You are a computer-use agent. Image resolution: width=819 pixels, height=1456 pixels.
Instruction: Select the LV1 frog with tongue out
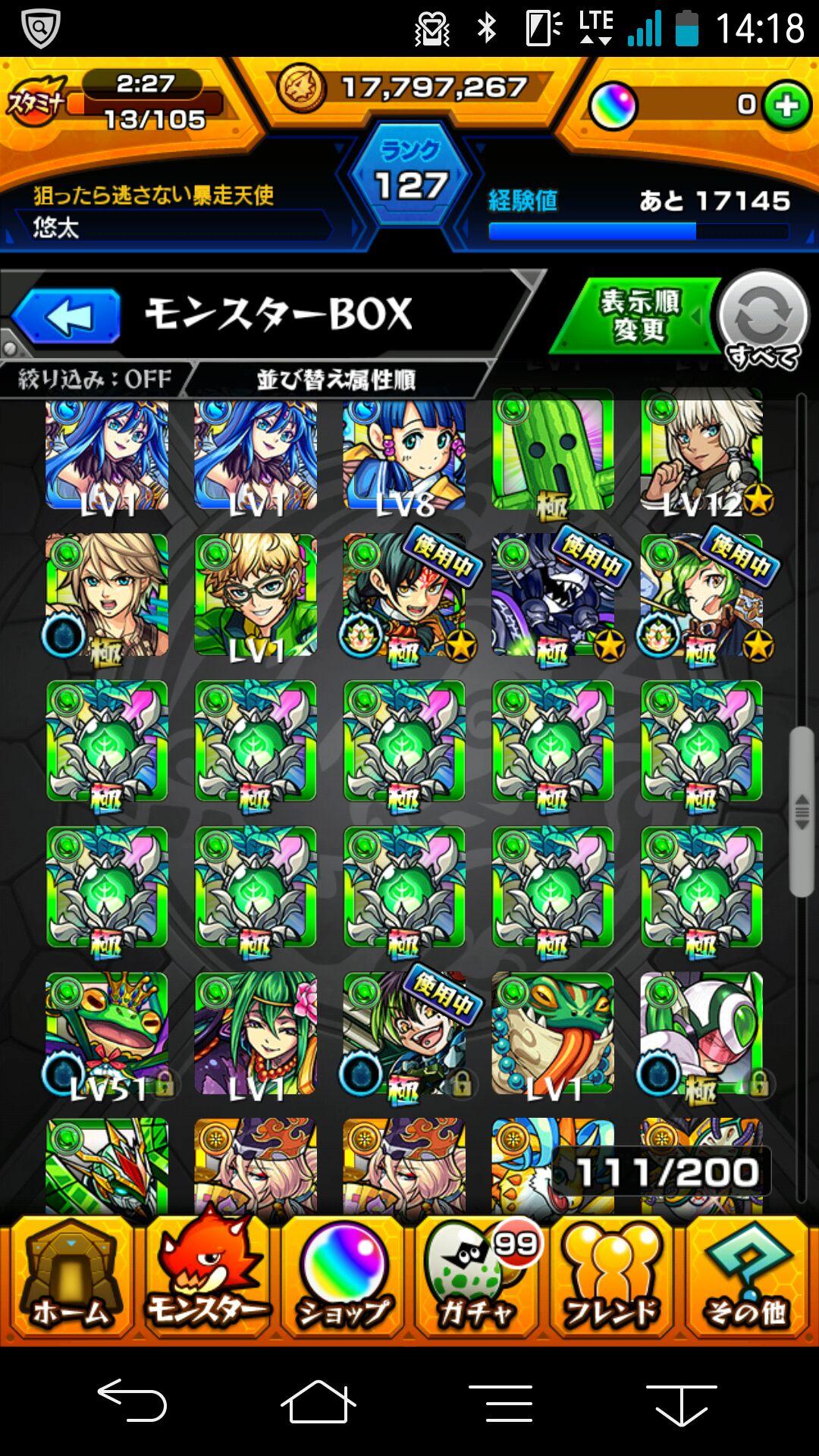coord(552,1033)
